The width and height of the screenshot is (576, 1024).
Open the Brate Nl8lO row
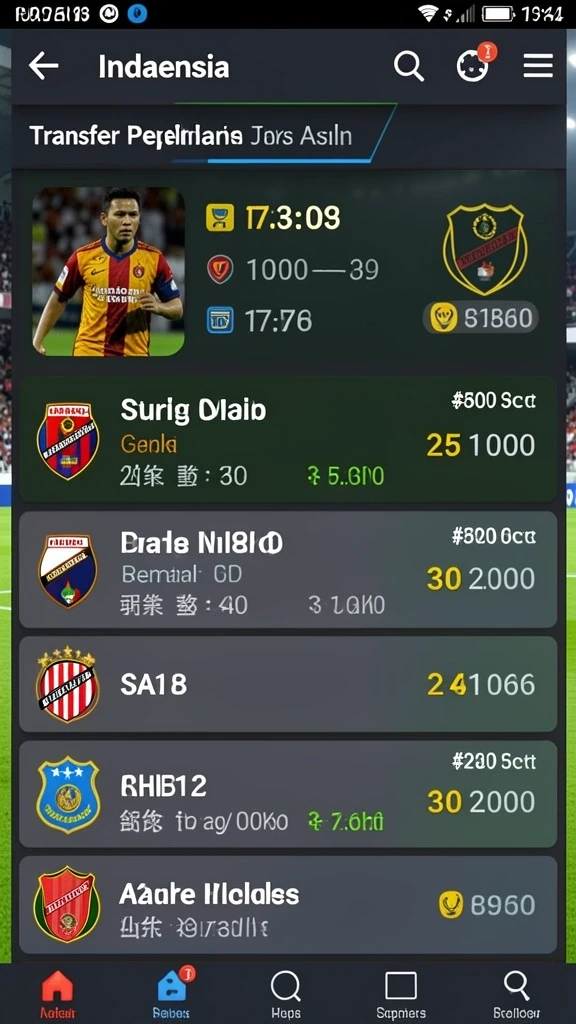[x=288, y=569]
